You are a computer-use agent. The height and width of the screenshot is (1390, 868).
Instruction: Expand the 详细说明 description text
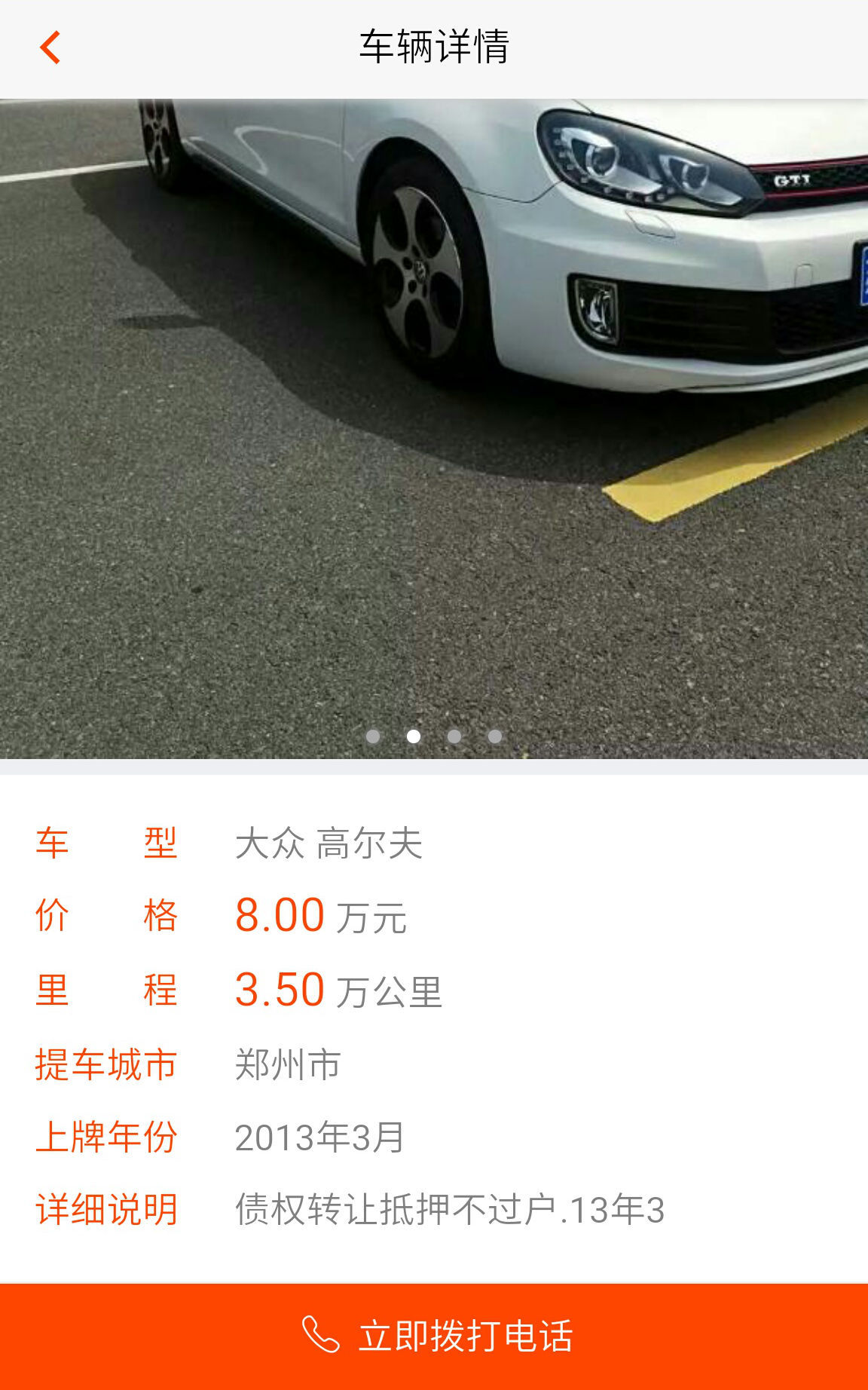click(449, 1210)
